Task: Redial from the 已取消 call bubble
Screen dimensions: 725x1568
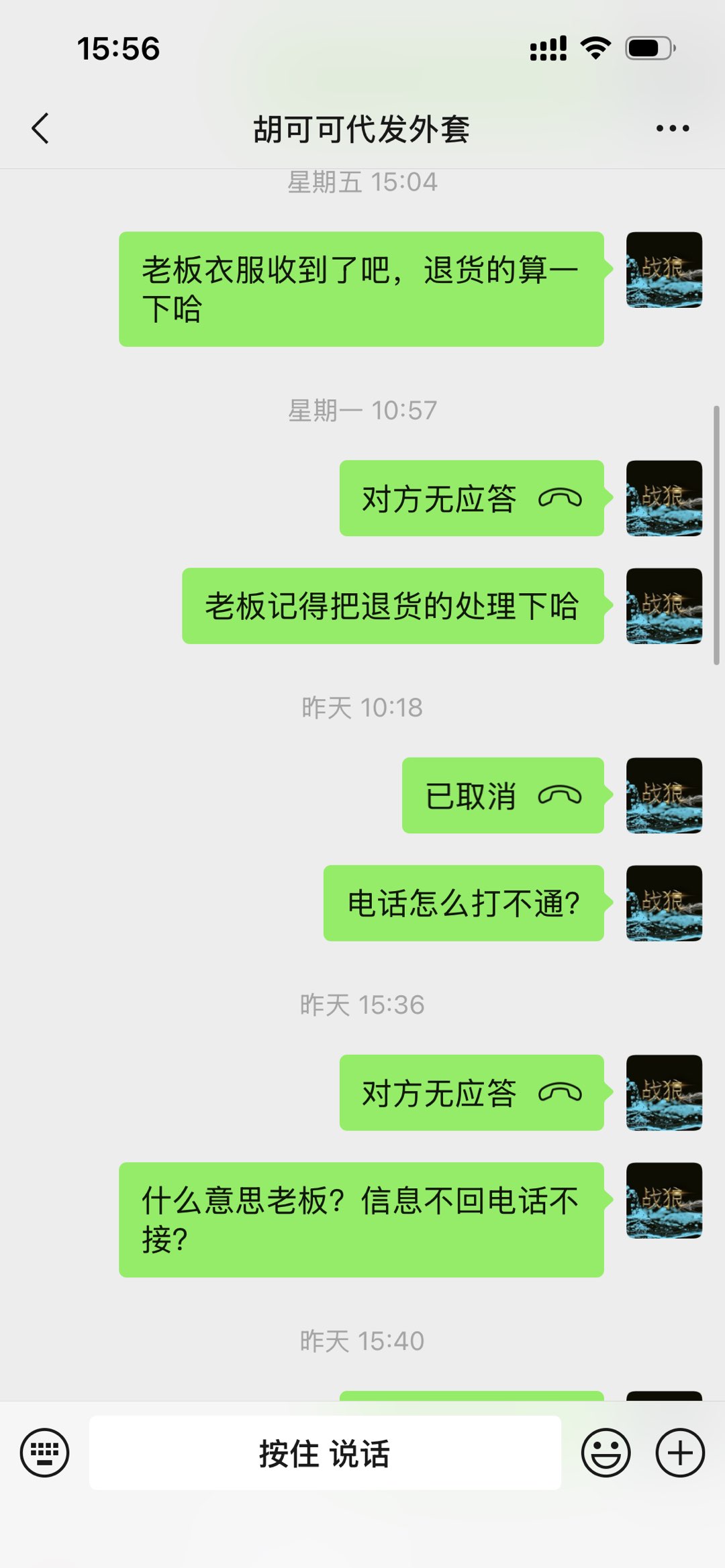Action: pyautogui.click(x=502, y=795)
